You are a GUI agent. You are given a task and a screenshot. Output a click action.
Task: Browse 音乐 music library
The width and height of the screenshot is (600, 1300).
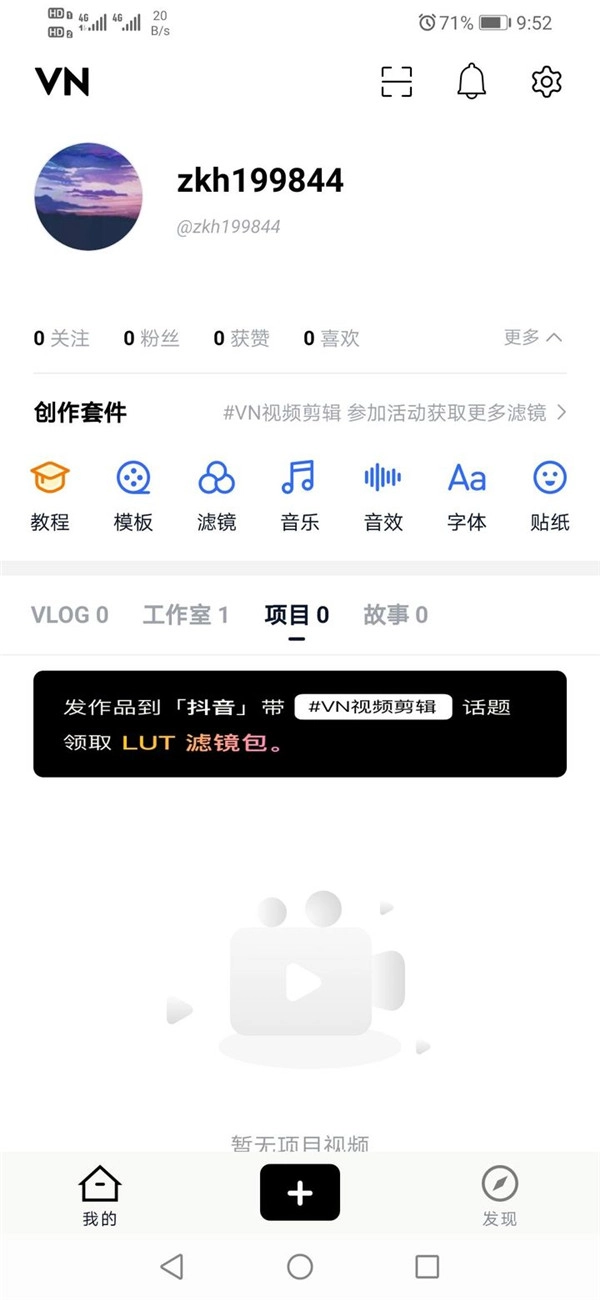pyautogui.click(x=299, y=496)
